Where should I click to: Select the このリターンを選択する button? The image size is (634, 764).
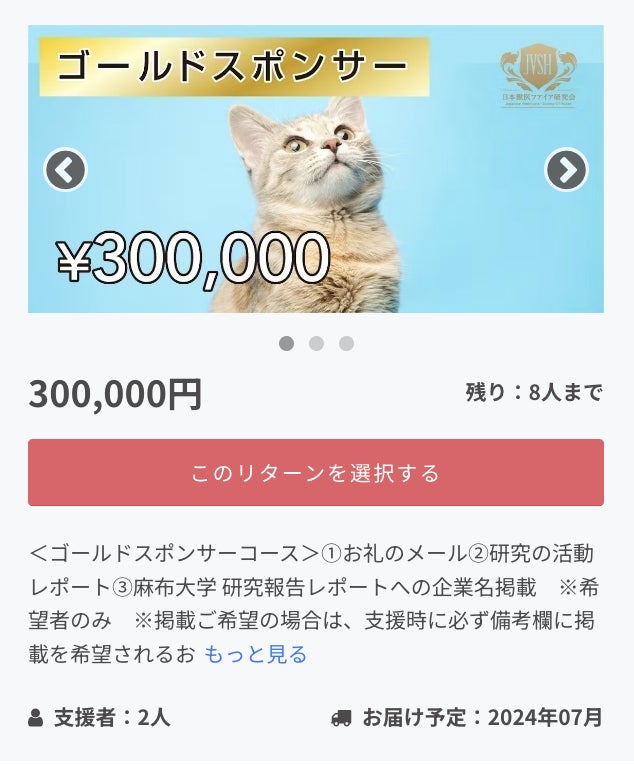pyautogui.click(x=316, y=473)
